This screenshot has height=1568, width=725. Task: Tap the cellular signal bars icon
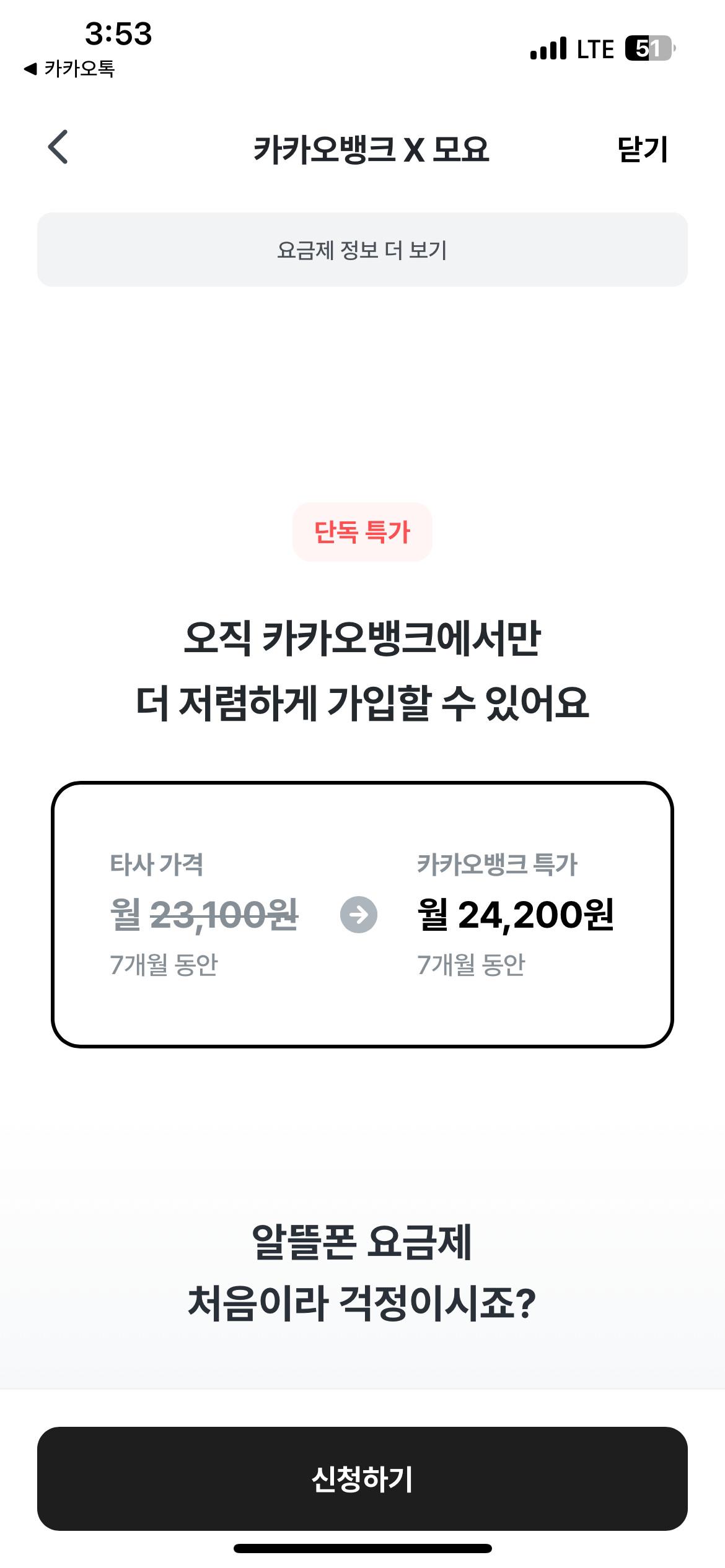click(x=548, y=48)
